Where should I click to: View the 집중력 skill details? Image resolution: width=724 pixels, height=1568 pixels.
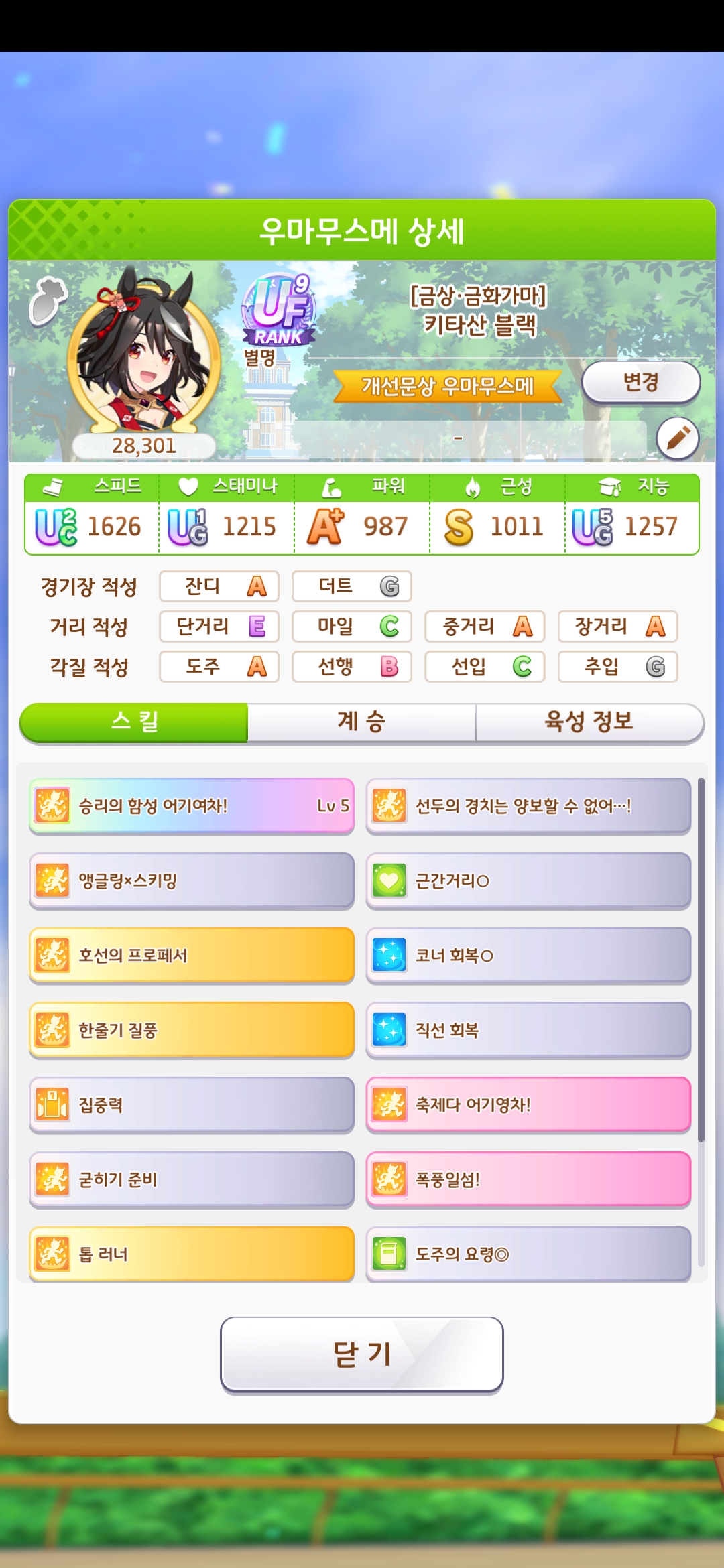(192, 1104)
